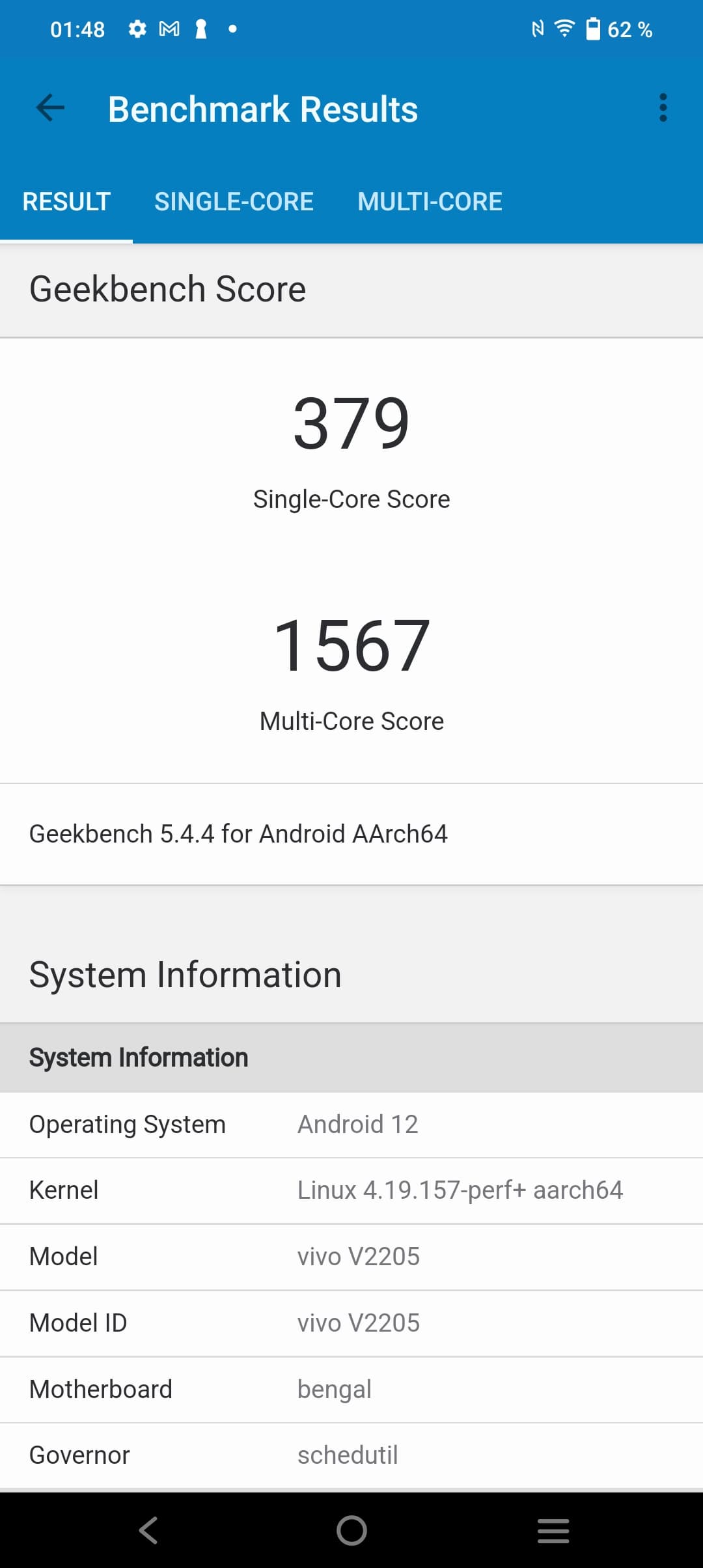Viewport: 703px width, 1568px height.
Task: Switch to the Multi-Core tab
Action: (x=430, y=202)
